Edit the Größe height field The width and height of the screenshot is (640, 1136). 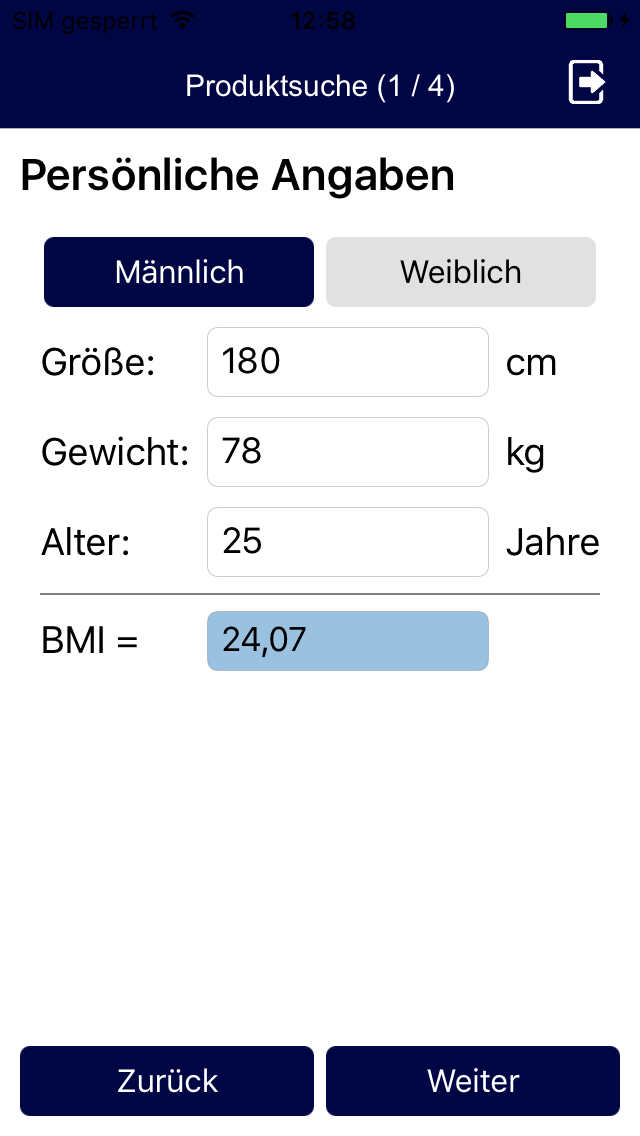pos(347,362)
